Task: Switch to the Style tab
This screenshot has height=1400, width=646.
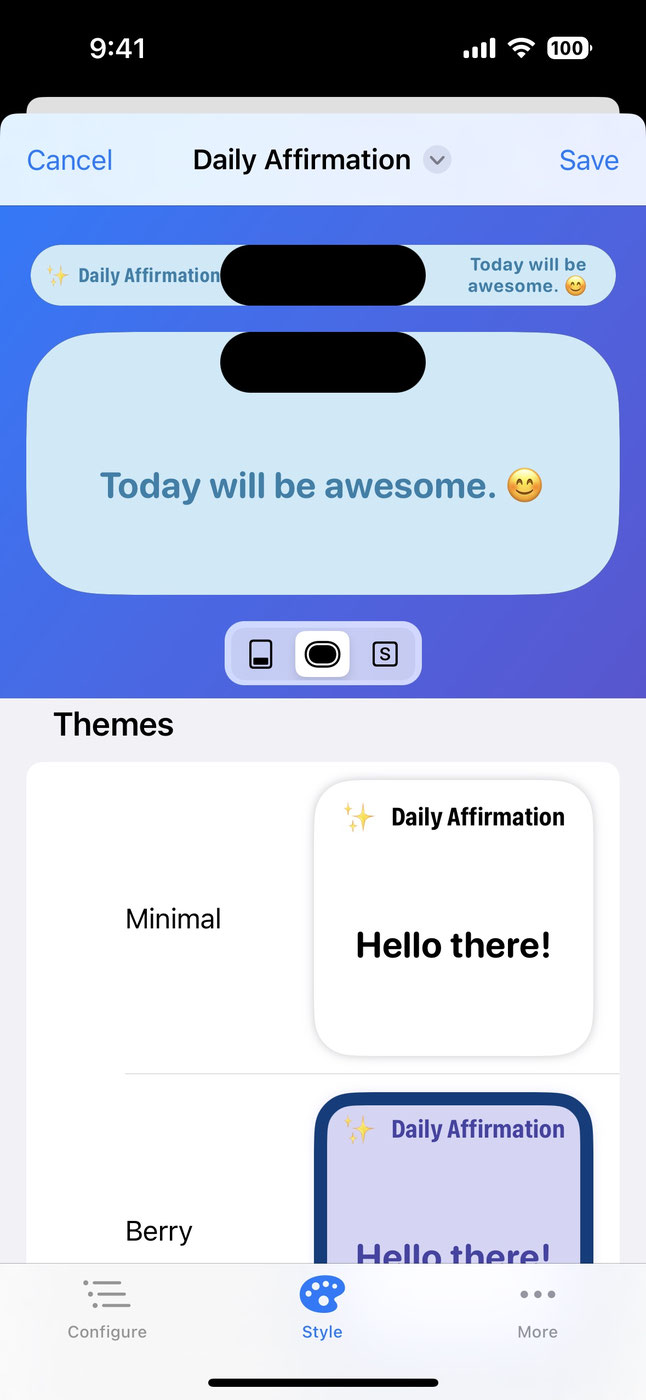Action: click(x=322, y=1308)
